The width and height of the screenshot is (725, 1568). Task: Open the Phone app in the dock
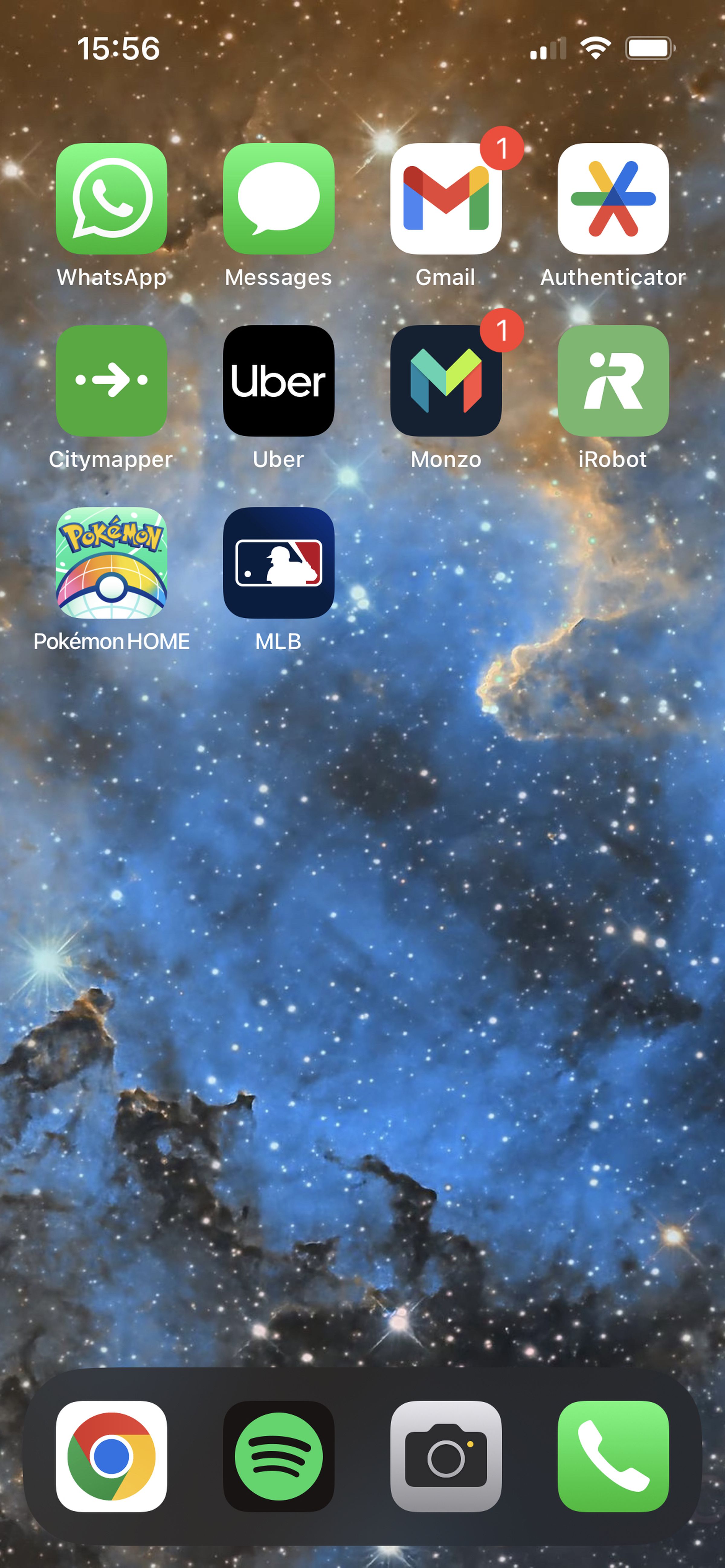pyautogui.click(x=613, y=1456)
